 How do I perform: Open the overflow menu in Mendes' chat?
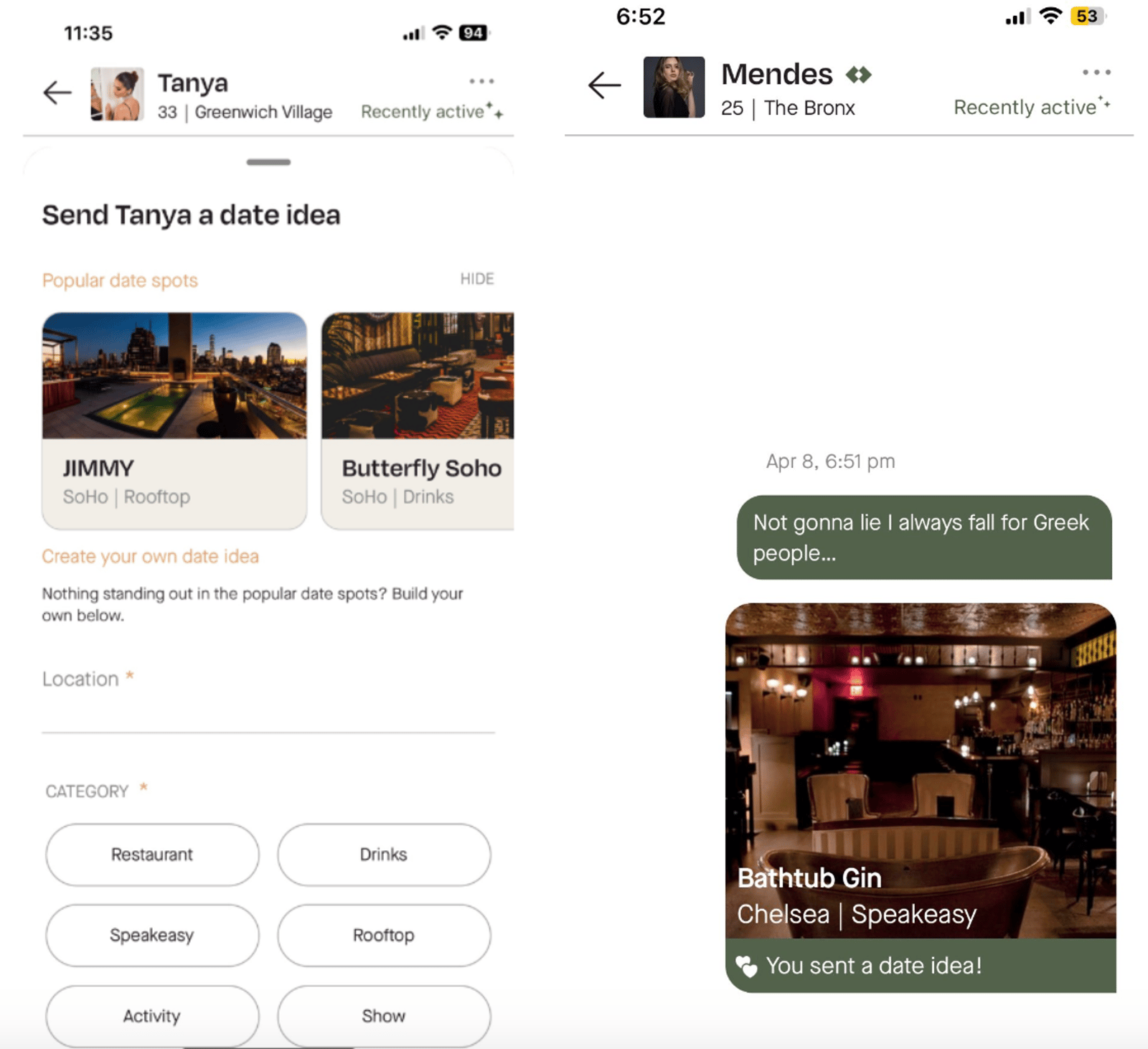pyautogui.click(x=1096, y=72)
